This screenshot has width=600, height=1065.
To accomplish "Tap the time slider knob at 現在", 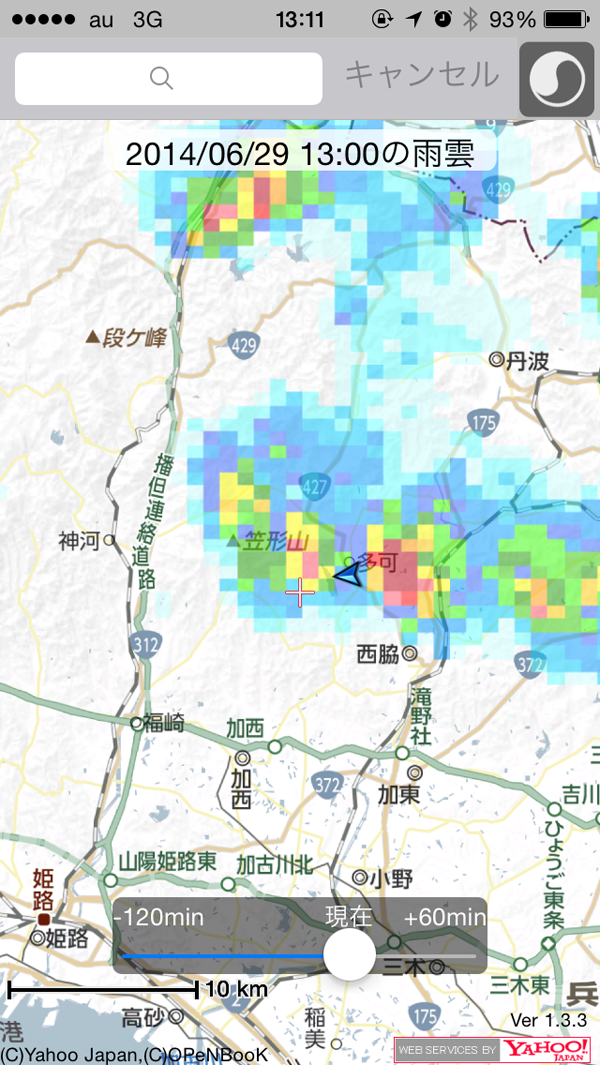I will tap(349, 955).
